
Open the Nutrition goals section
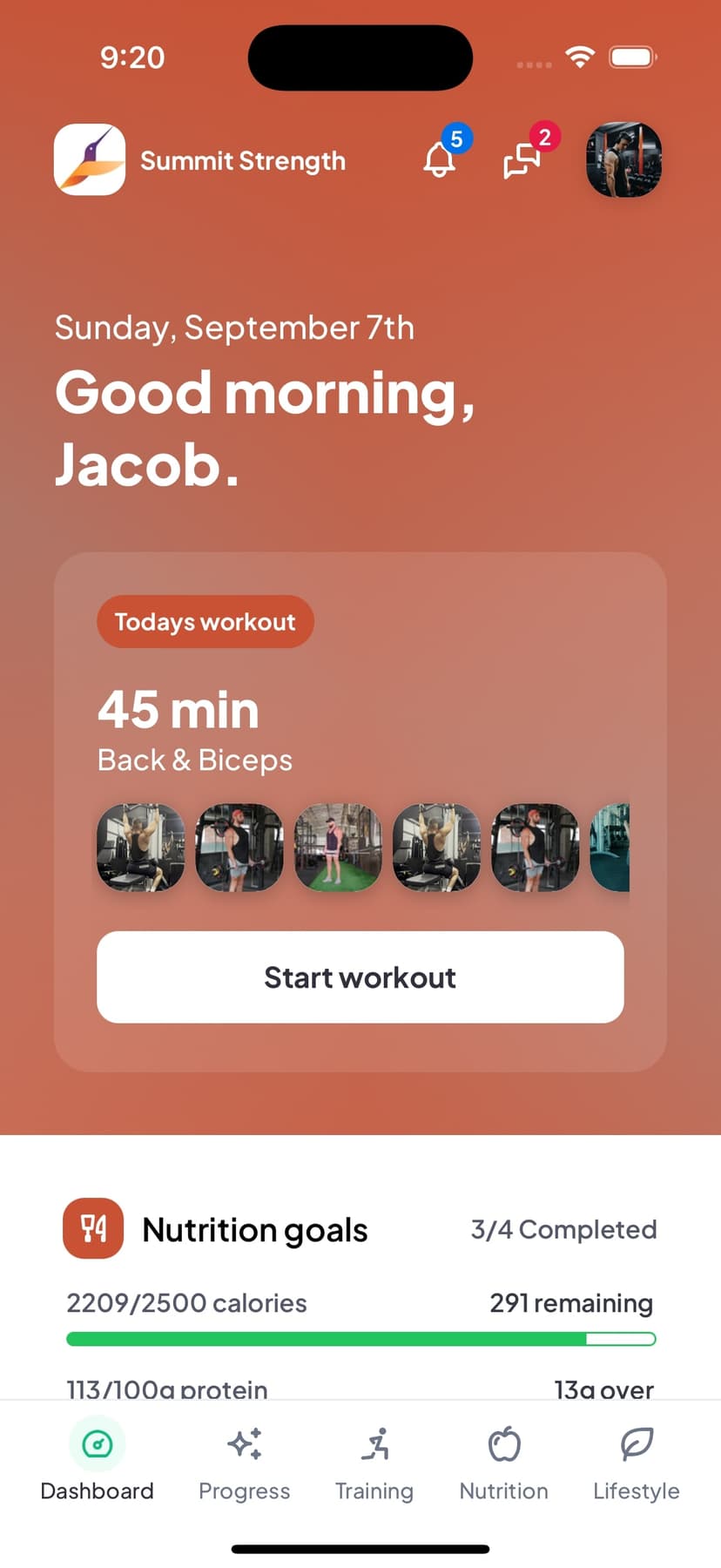[254, 1229]
